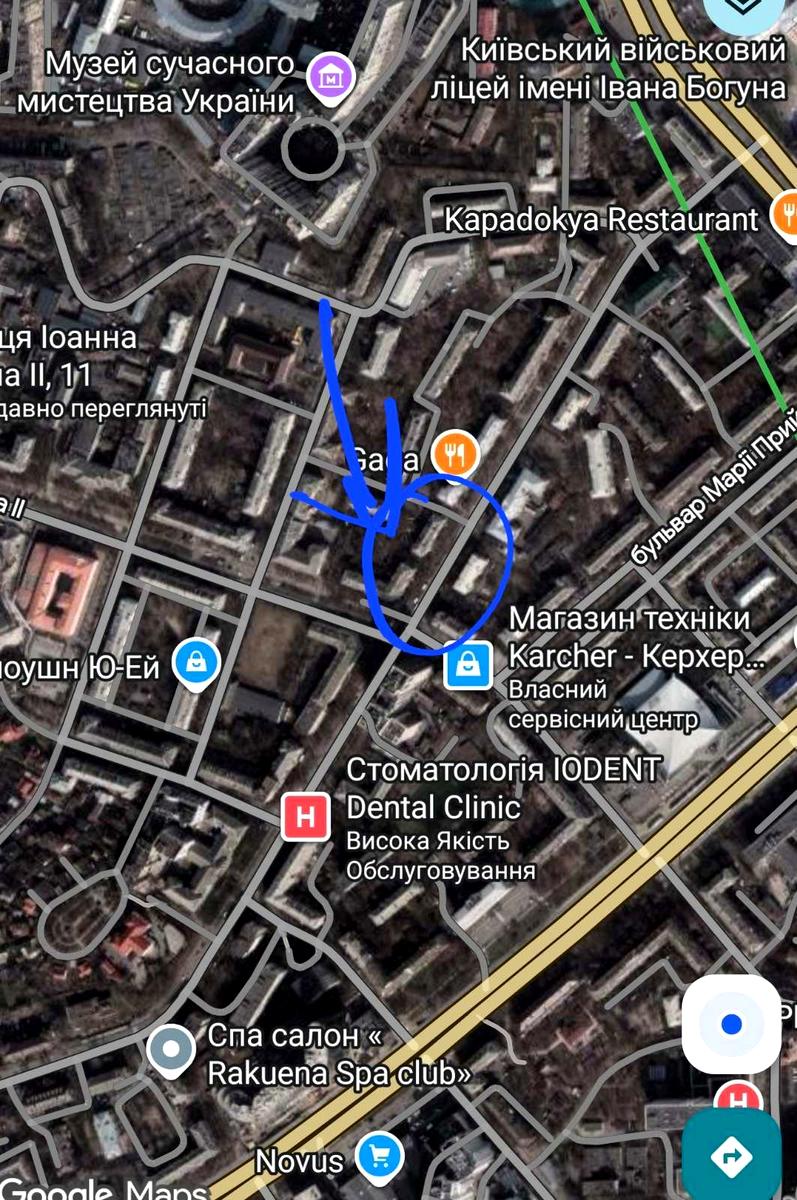
Task: Open the Стоматологія IODENT Dental Clinic marker
Action: 306,816
